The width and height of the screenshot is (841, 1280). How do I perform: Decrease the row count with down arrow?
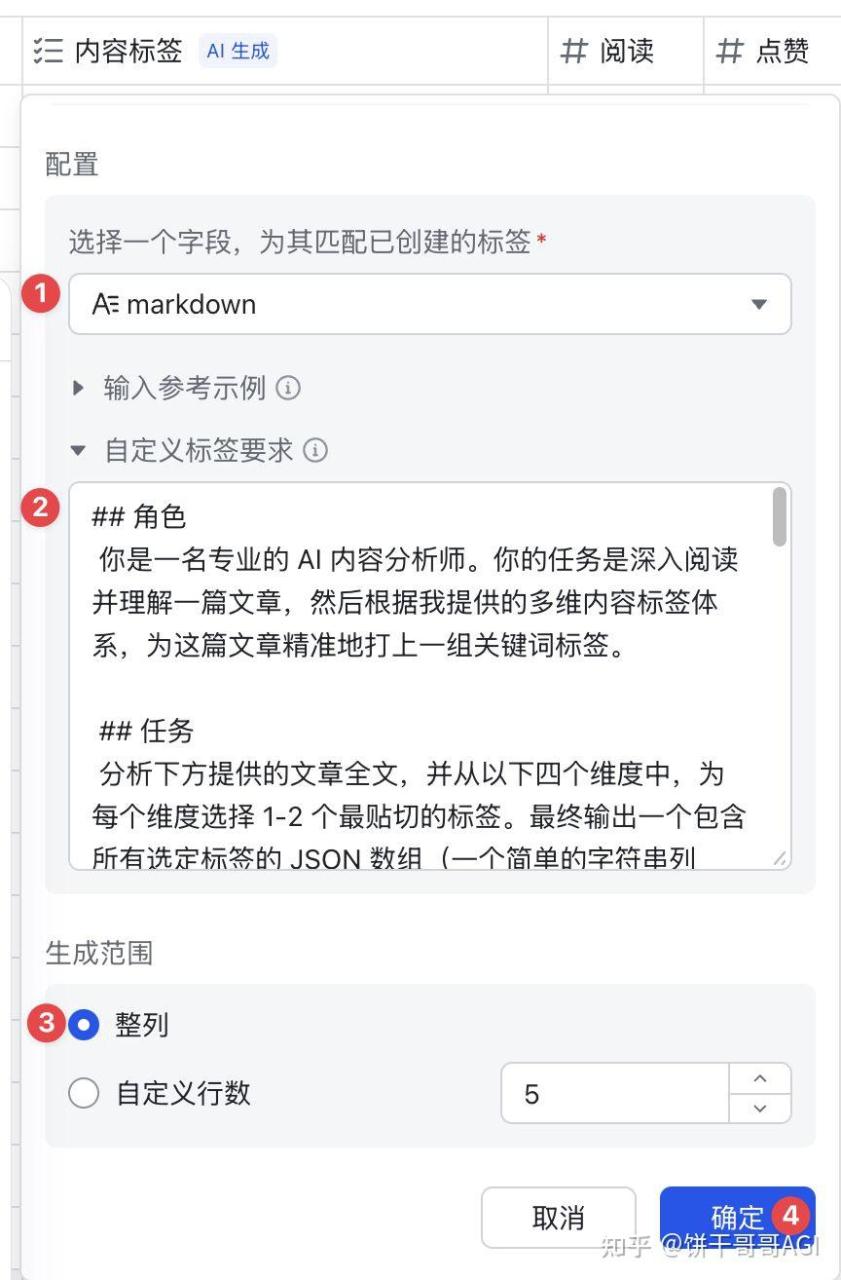761,1108
